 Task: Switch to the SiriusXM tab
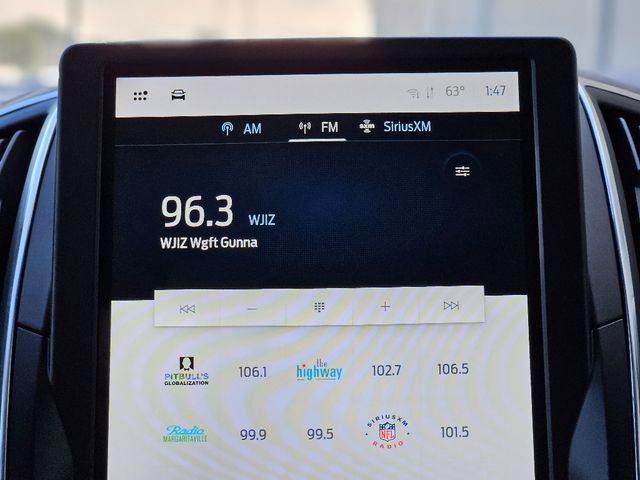click(395, 126)
